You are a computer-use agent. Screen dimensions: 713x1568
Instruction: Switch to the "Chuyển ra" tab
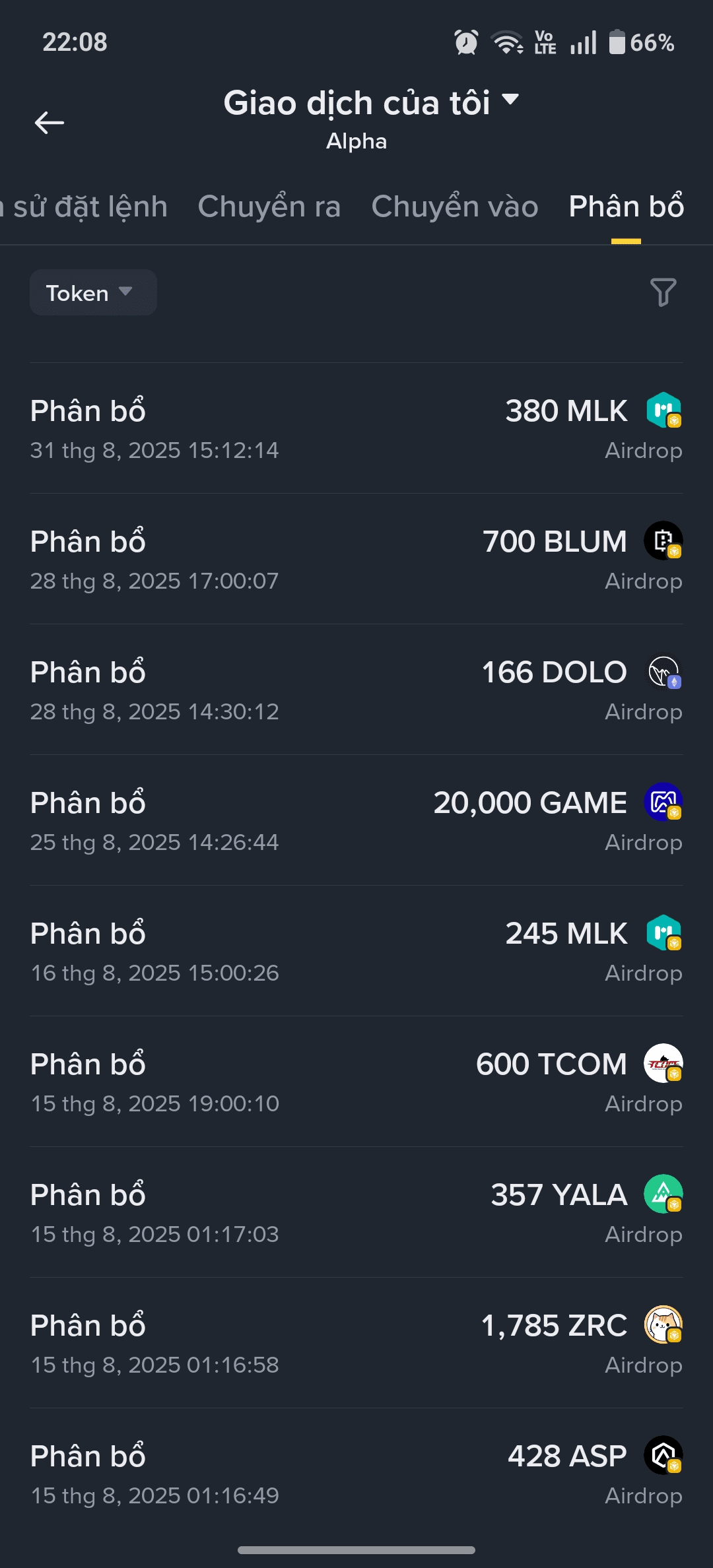click(269, 207)
